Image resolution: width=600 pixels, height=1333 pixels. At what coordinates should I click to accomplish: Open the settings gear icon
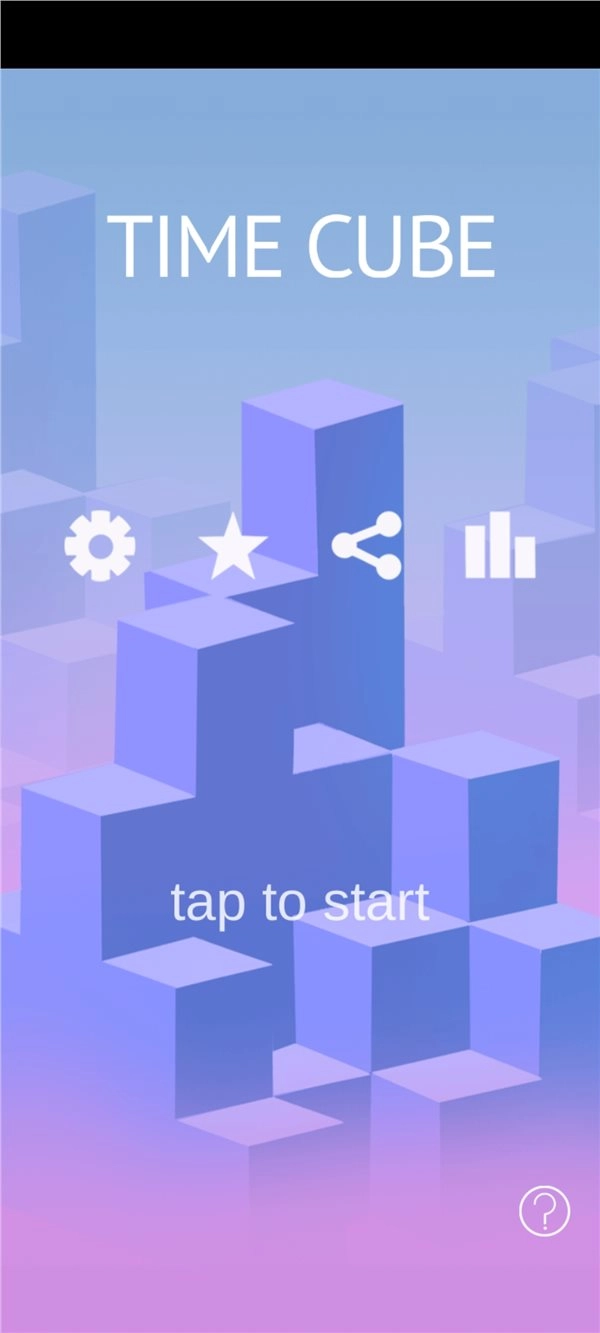click(x=100, y=546)
